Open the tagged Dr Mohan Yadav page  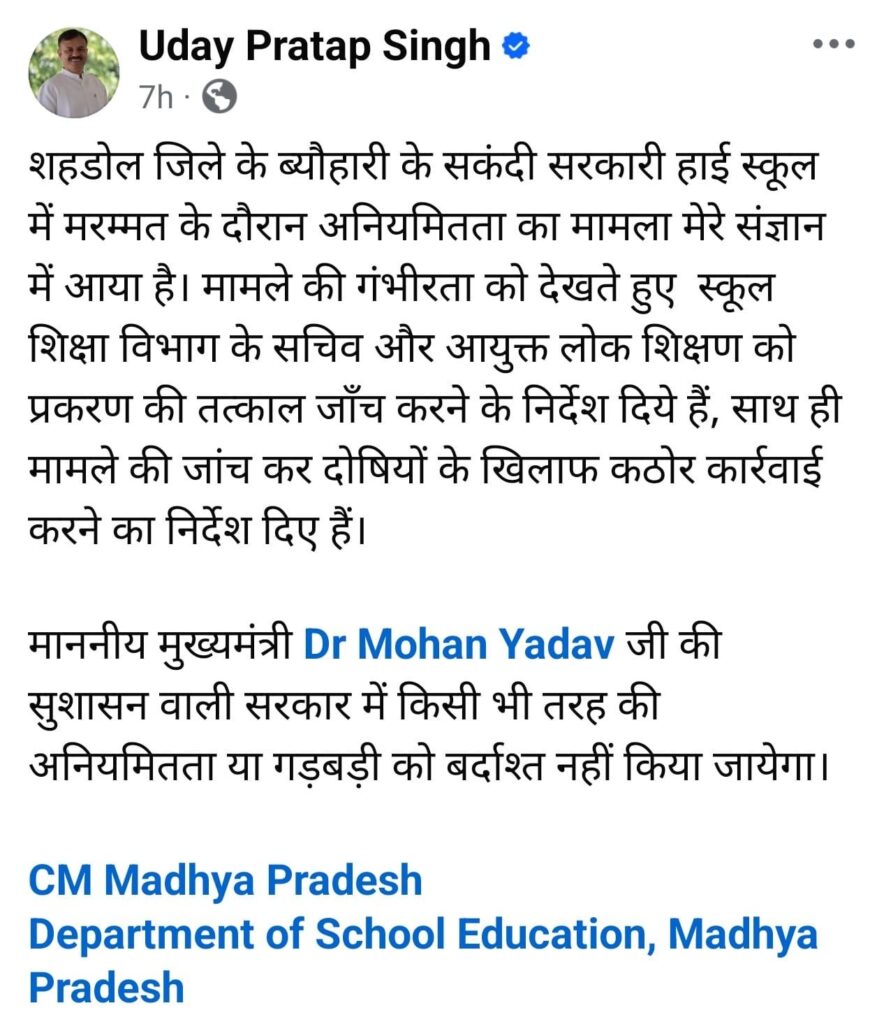click(459, 645)
